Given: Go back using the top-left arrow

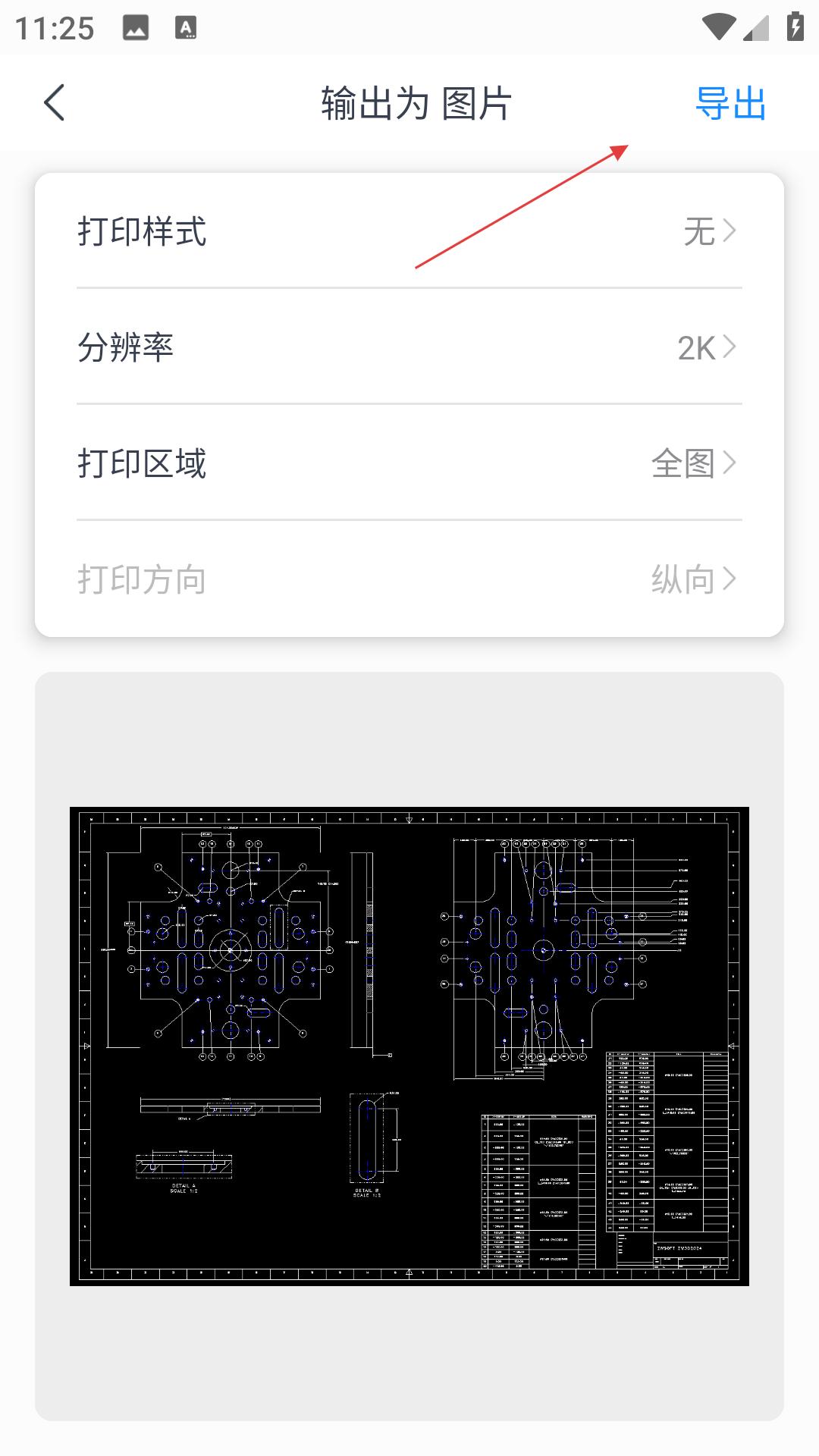Looking at the screenshot, I should (55, 103).
